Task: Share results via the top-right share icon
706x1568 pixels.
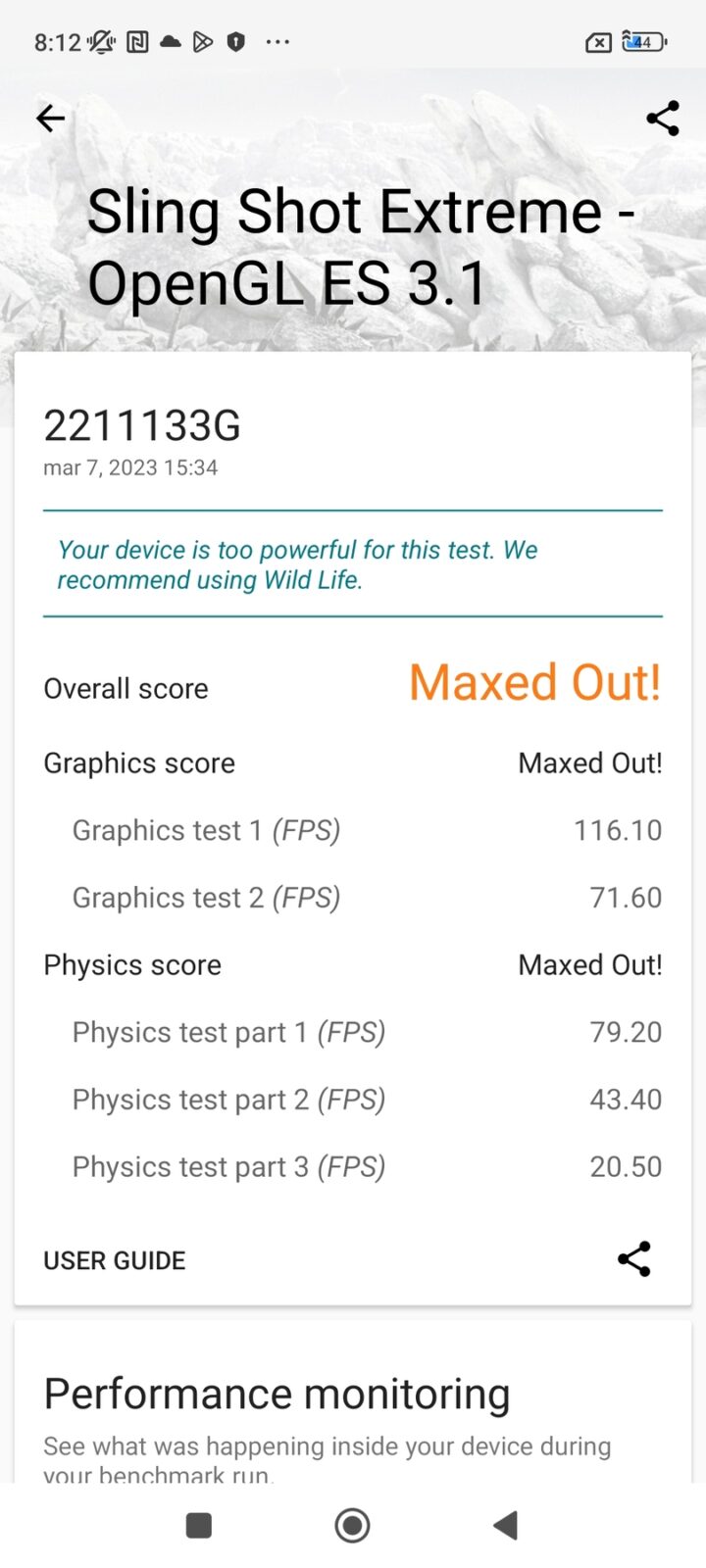Action: click(x=663, y=119)
